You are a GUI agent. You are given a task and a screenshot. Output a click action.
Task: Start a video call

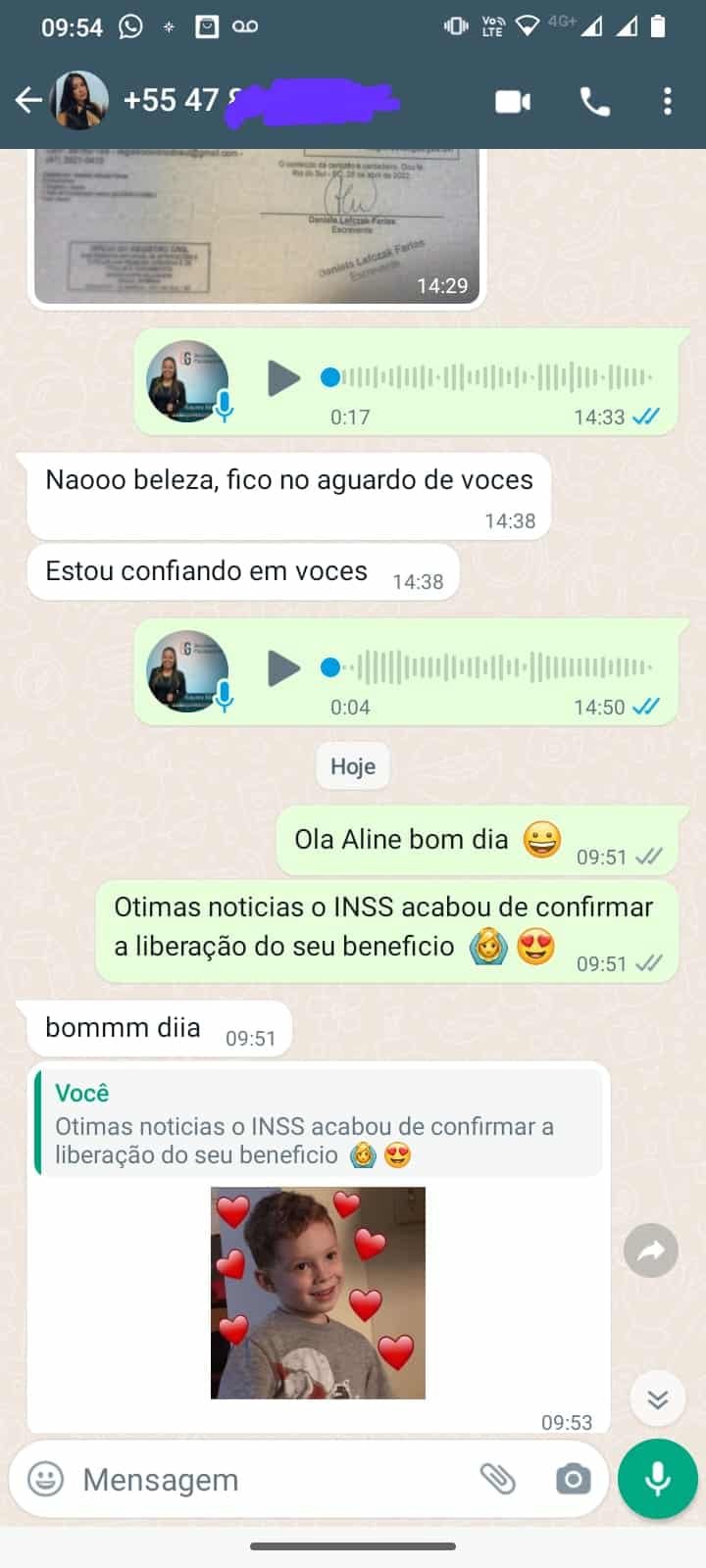[513, 101]
